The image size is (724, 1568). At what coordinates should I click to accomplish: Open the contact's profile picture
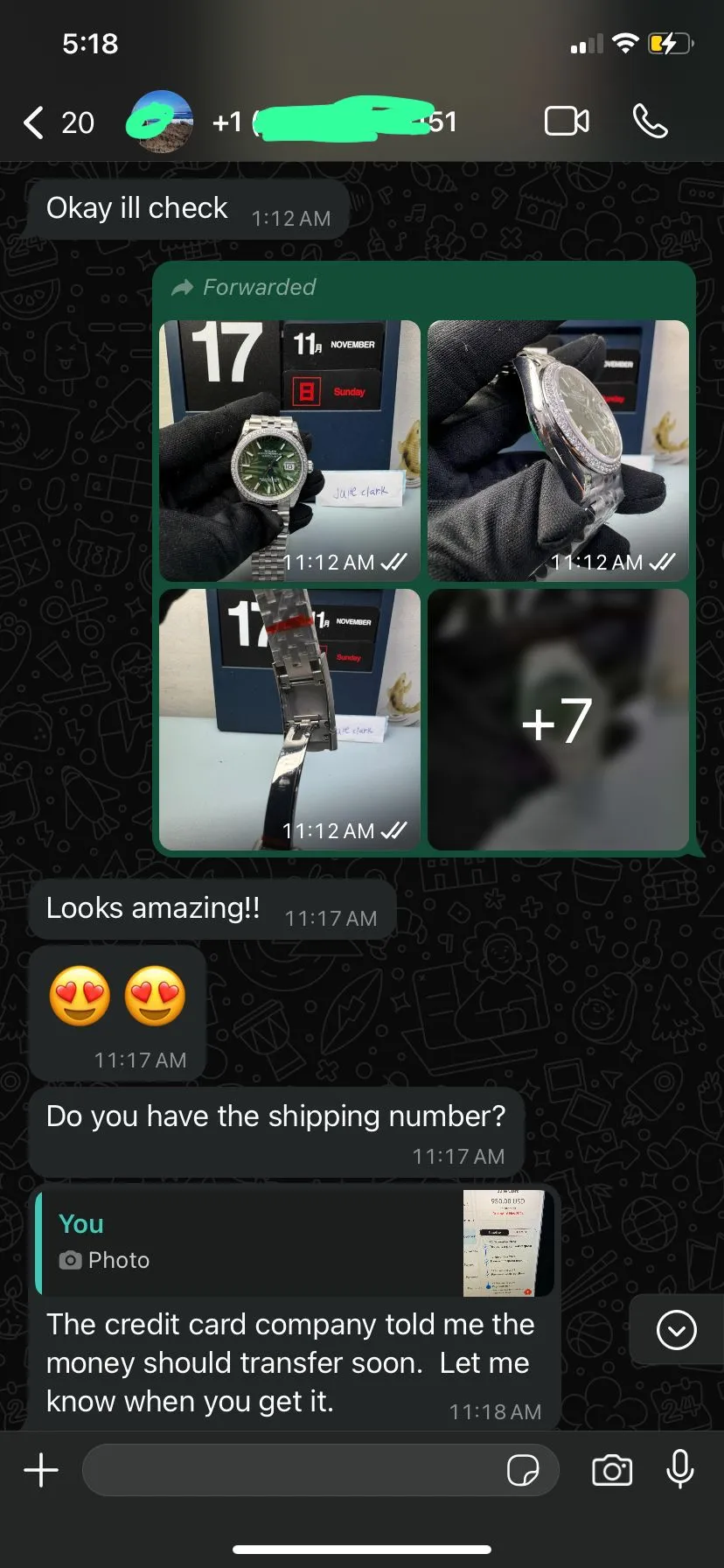click(161, 122)
